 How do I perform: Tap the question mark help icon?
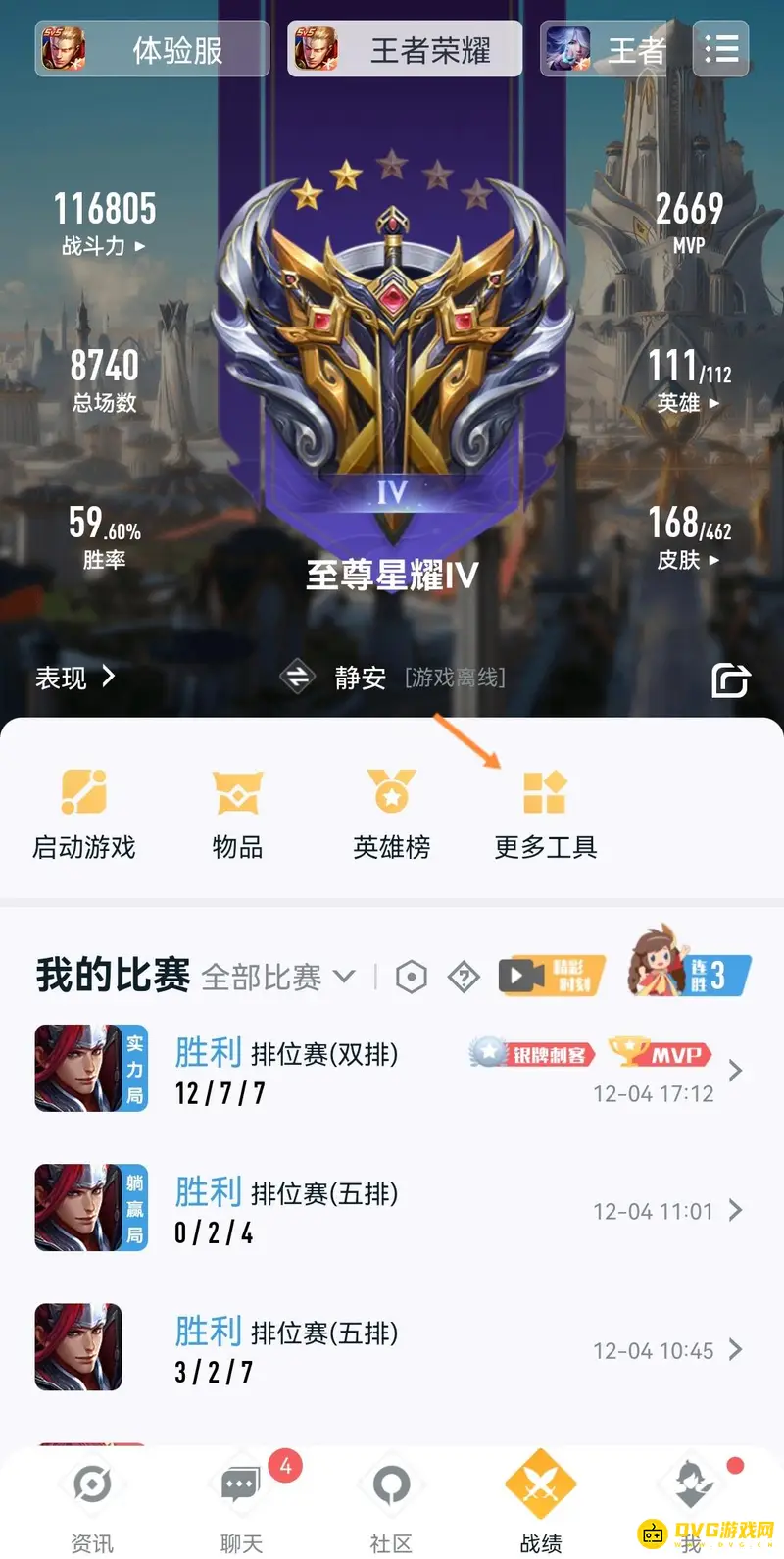pyautogui.click(x=463, y=976)
